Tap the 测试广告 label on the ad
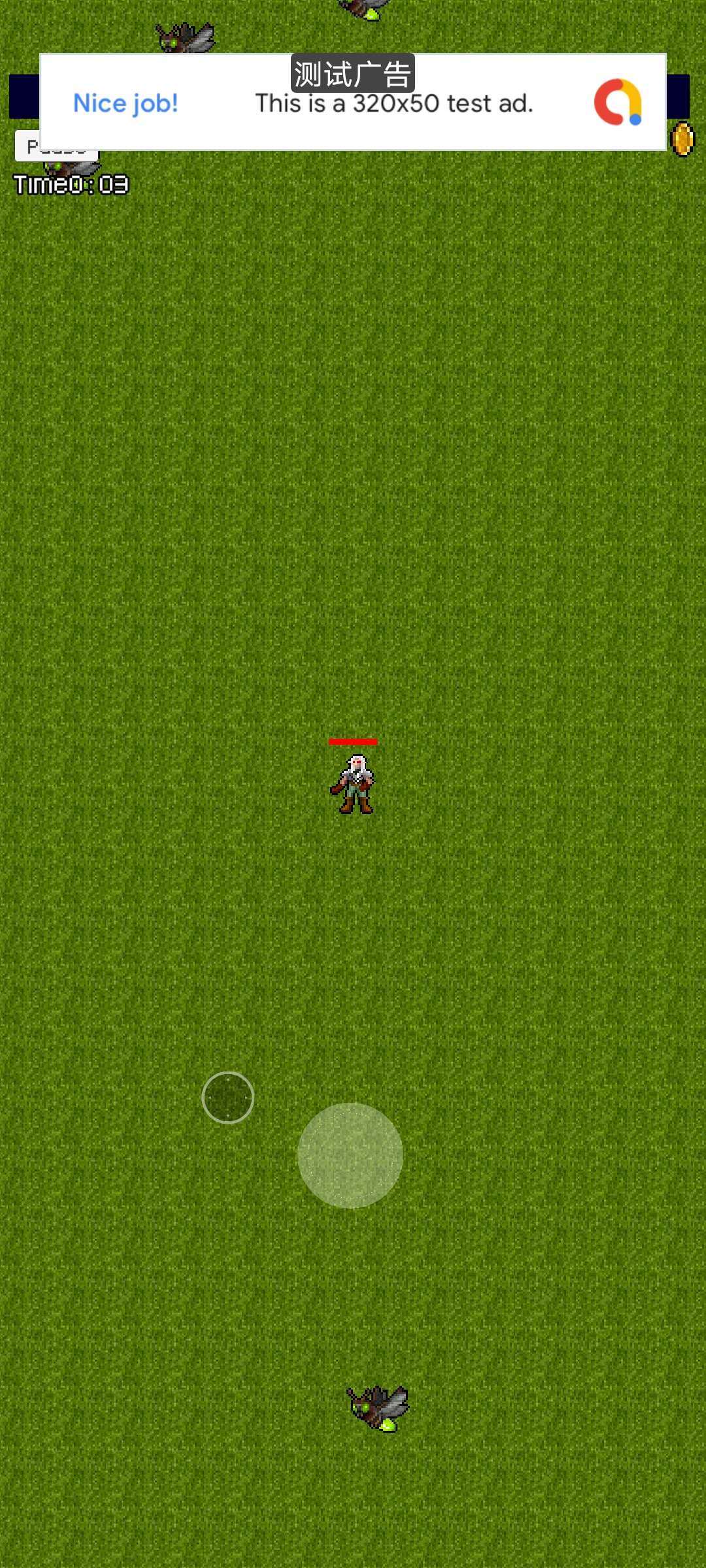 coord(352,73)
